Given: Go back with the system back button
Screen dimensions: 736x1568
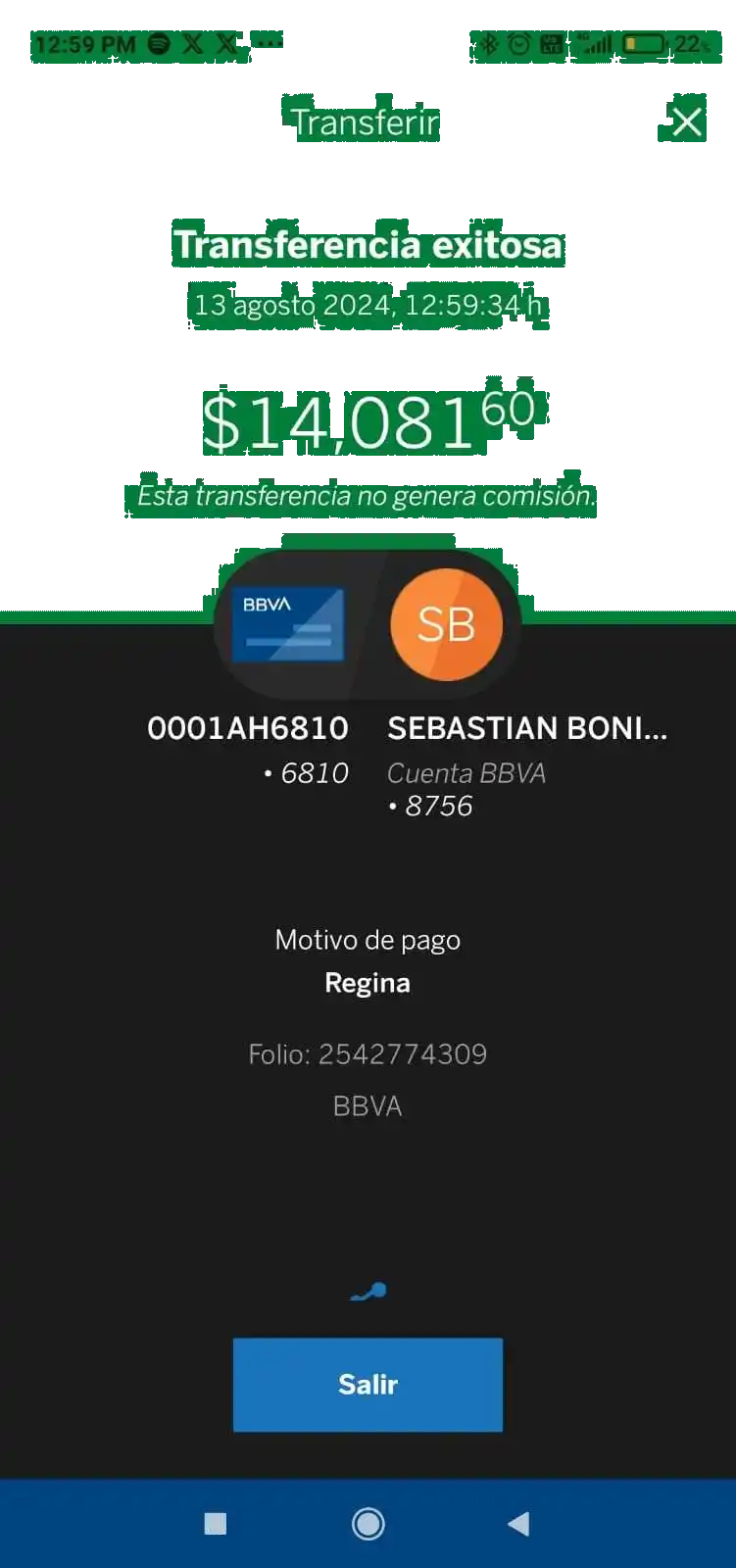Looking at the screenshot, I should [x=518, y=1523].
